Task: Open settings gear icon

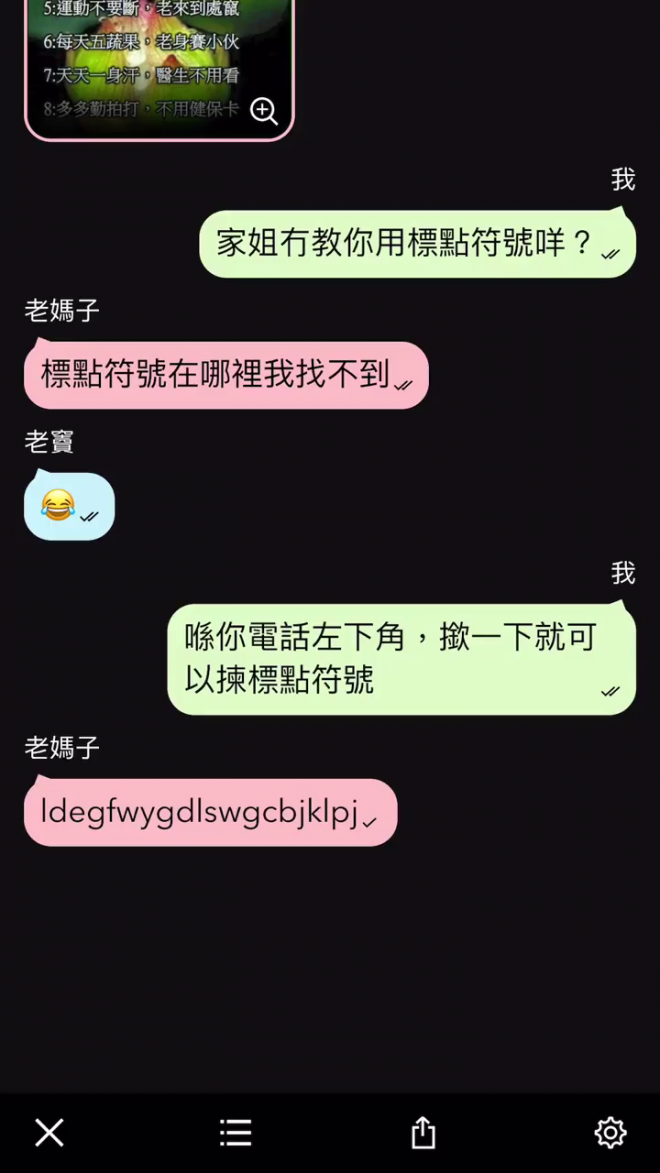Action: [610, 1132]
